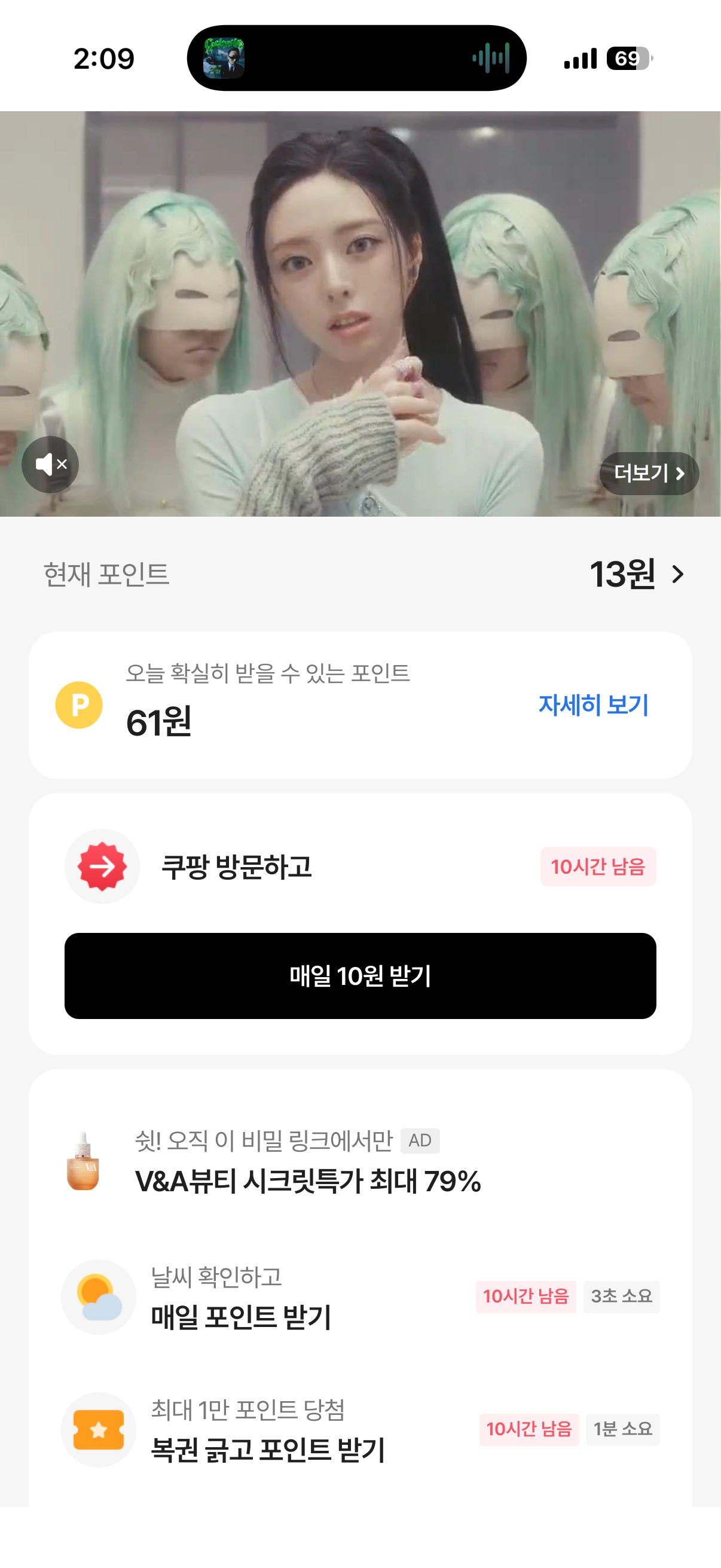Open current points balance of 13원
Image resolution: width=721 pixels, height=1568 pixels.
(637, 574)
